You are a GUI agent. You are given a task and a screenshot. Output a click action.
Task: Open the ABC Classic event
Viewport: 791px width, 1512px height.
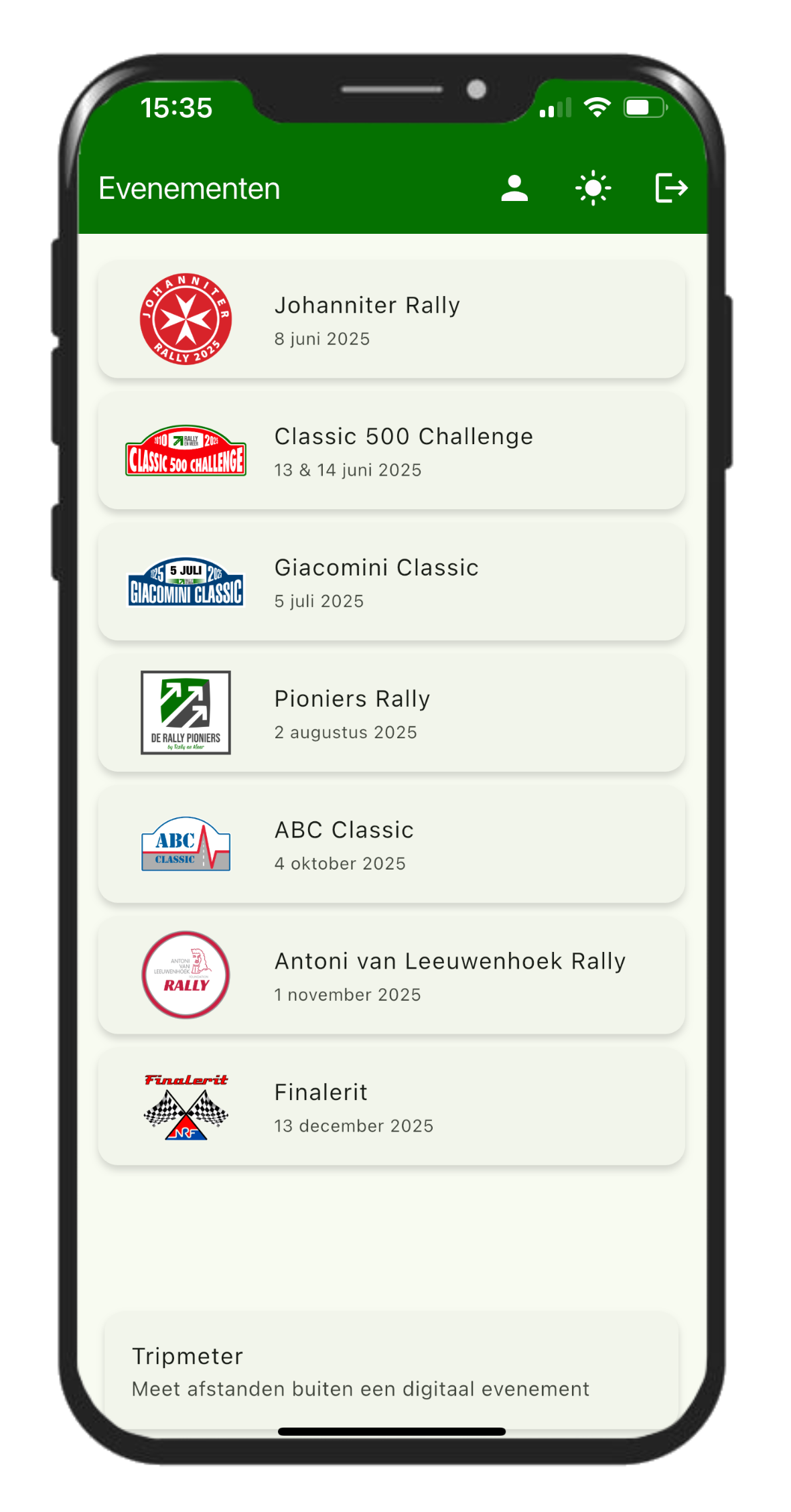[x=391, y=845]
